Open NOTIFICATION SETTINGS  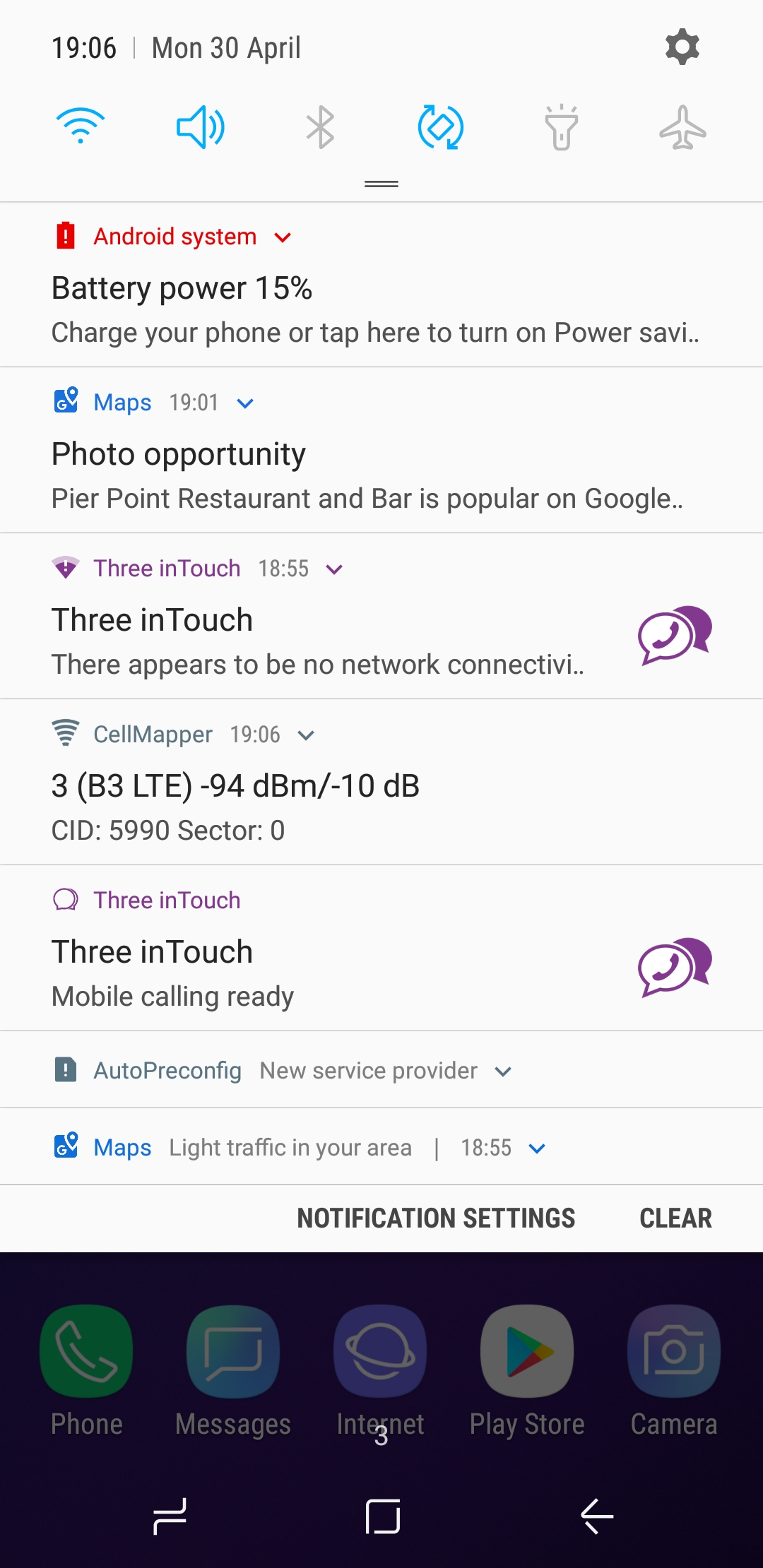point(436,1218)
